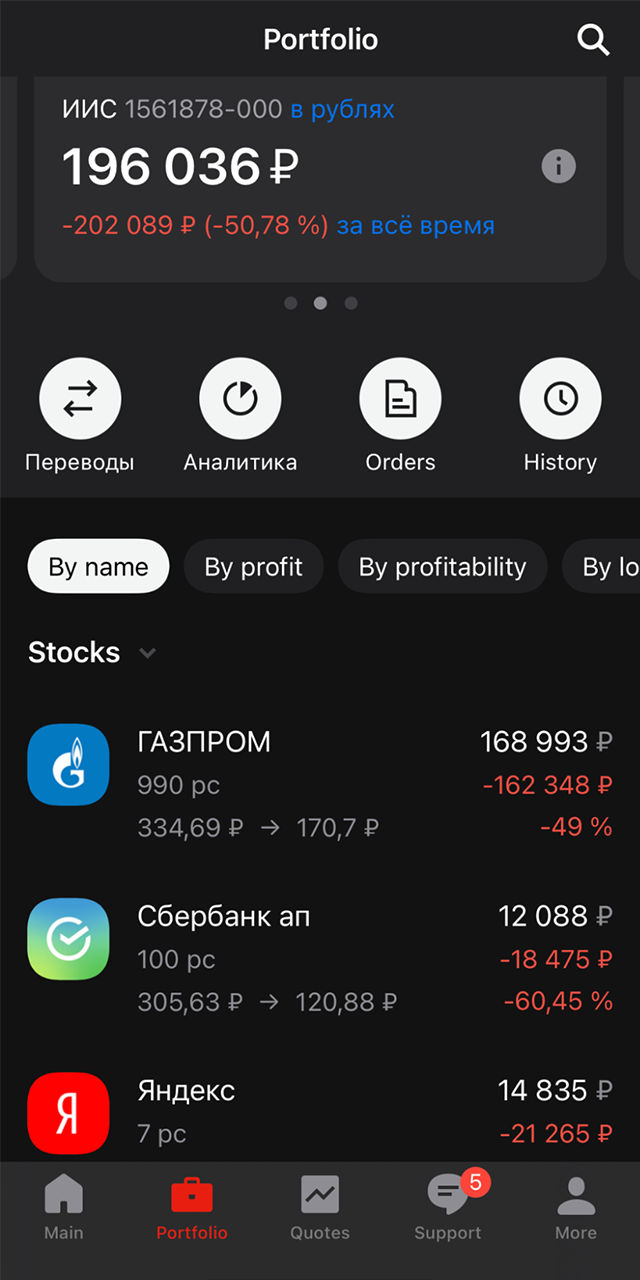Open the search magnifier icon
This screenshot has width=640, height=1280.
(x=593, y=40)
